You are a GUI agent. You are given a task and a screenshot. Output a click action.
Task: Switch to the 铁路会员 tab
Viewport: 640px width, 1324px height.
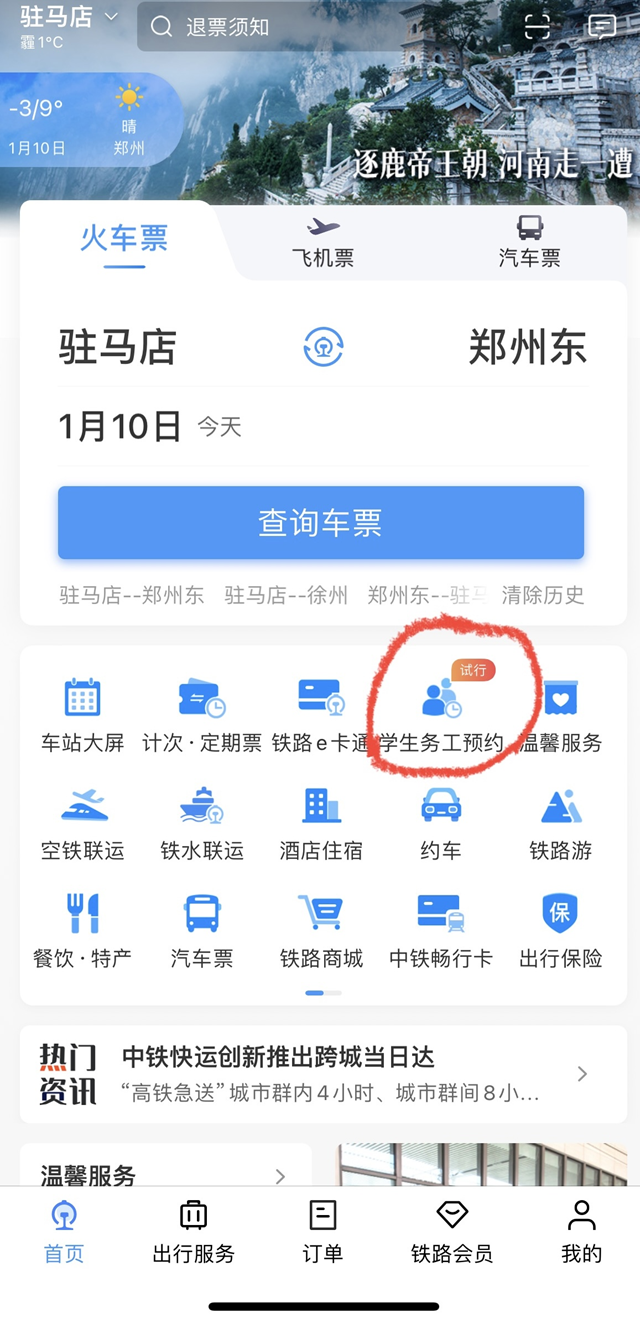pyautogui.click(x=452, y=1230)
